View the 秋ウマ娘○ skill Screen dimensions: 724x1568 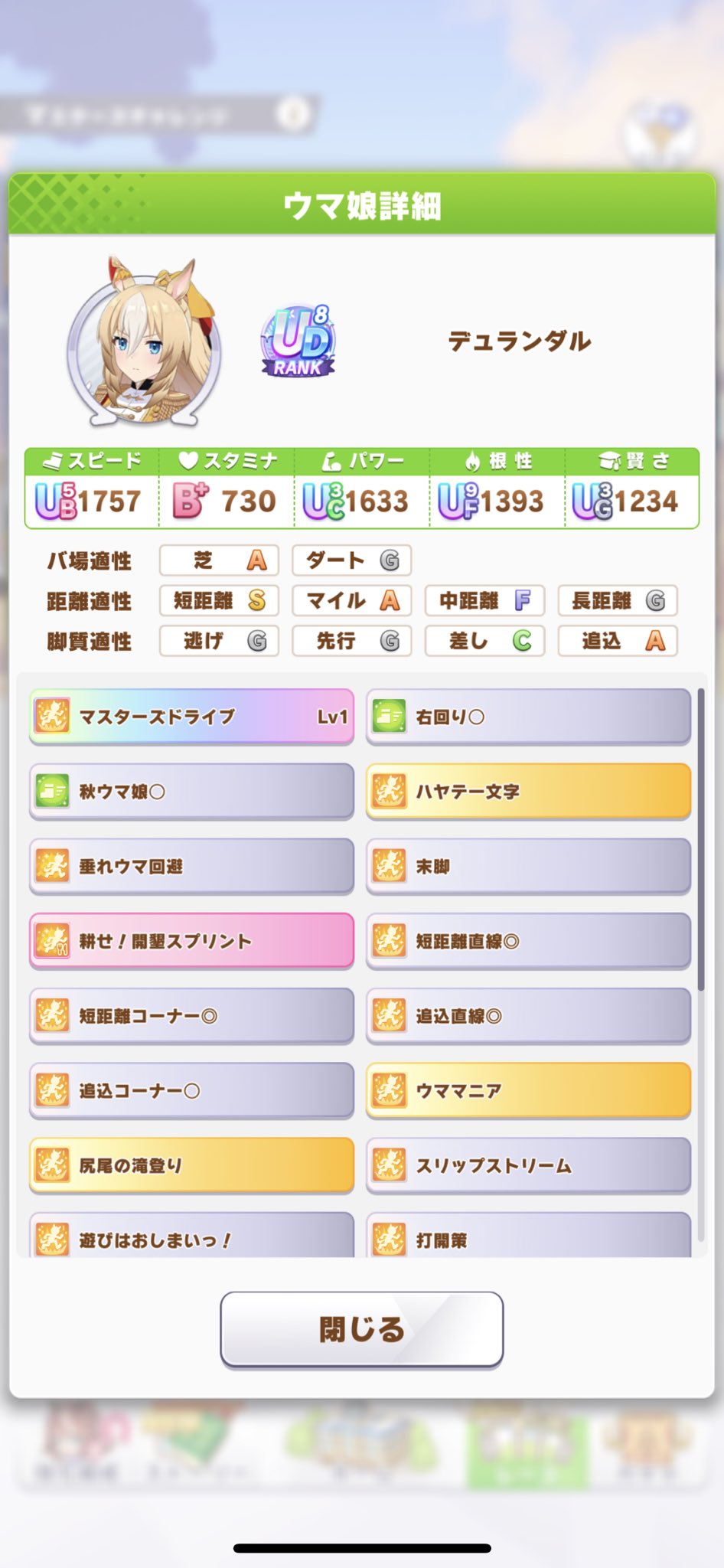tap(191, 791)
